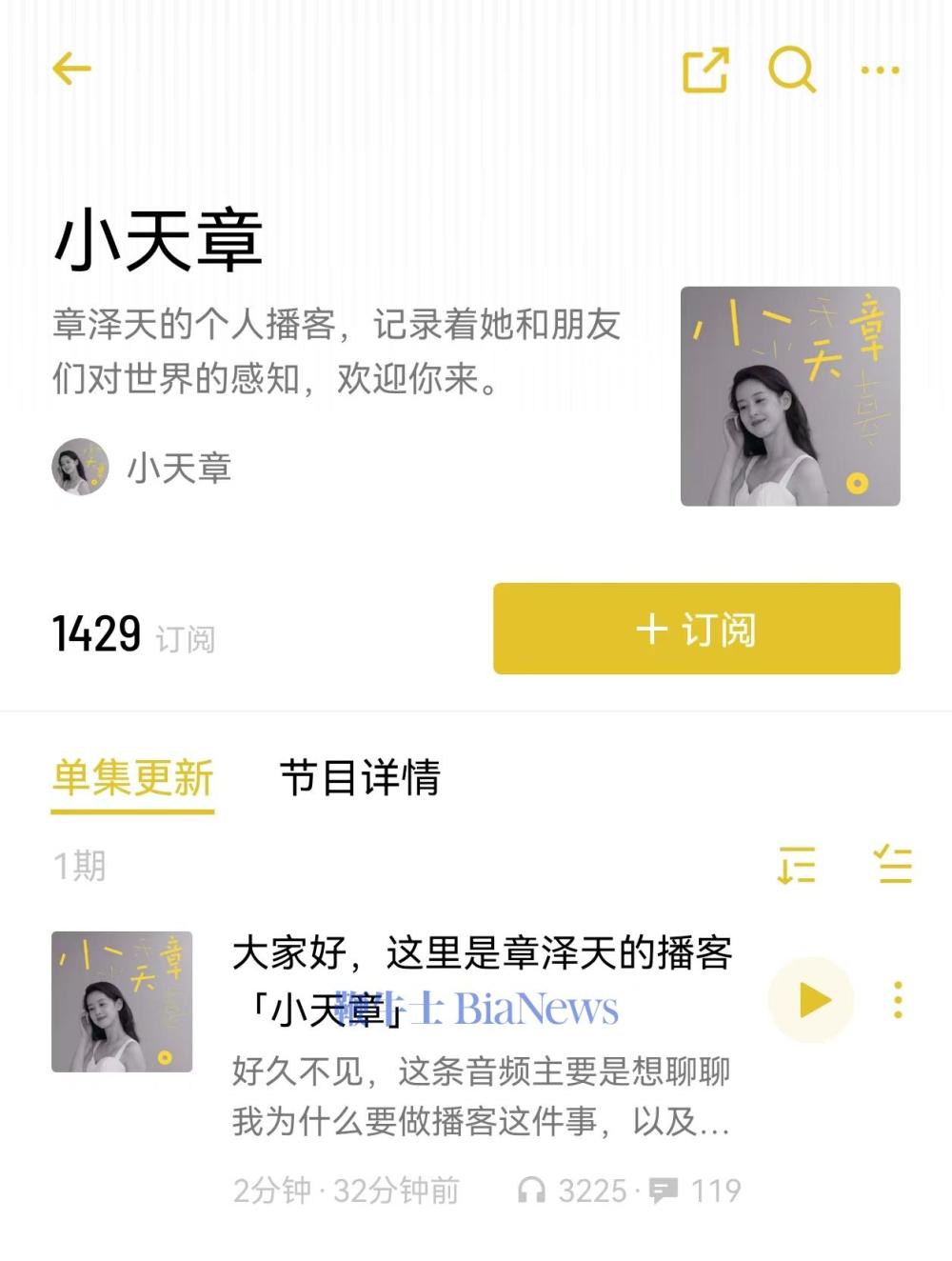Switch to the 节目详情 tab

click(x=360, y=777)
